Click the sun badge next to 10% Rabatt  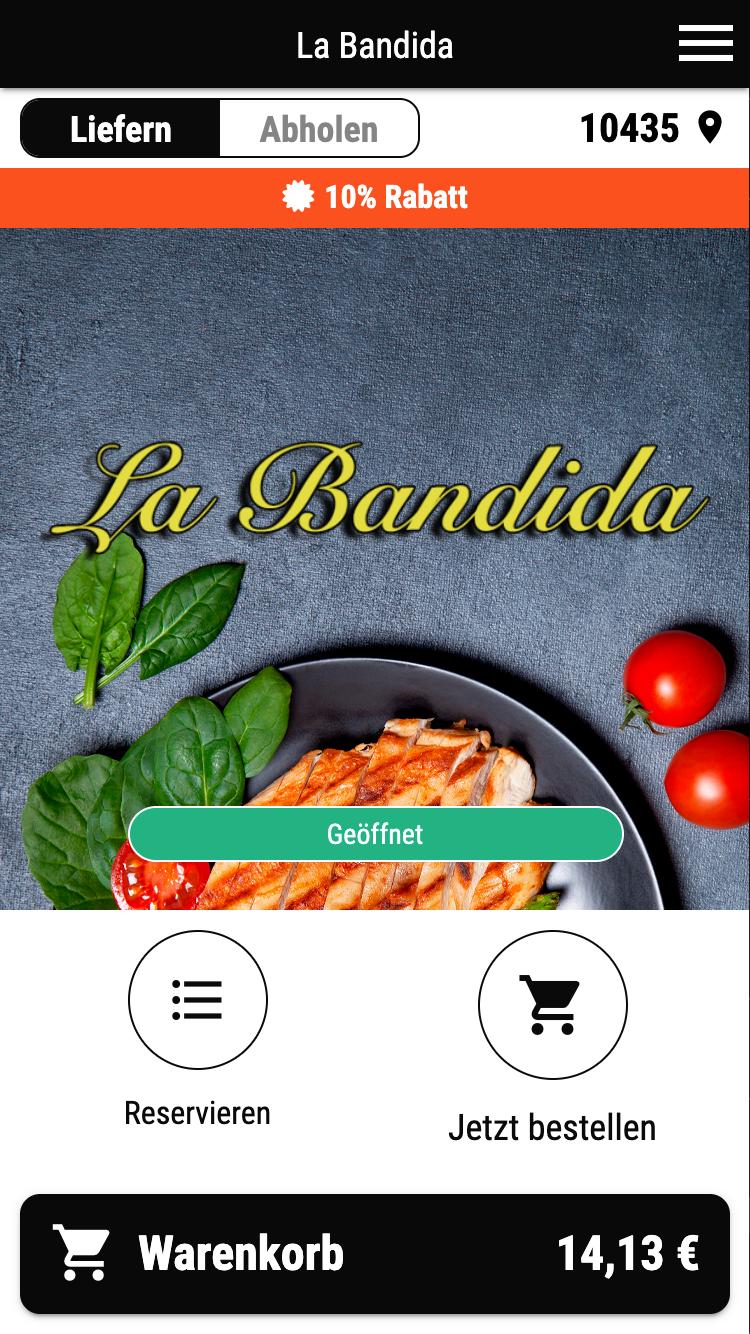296,197
